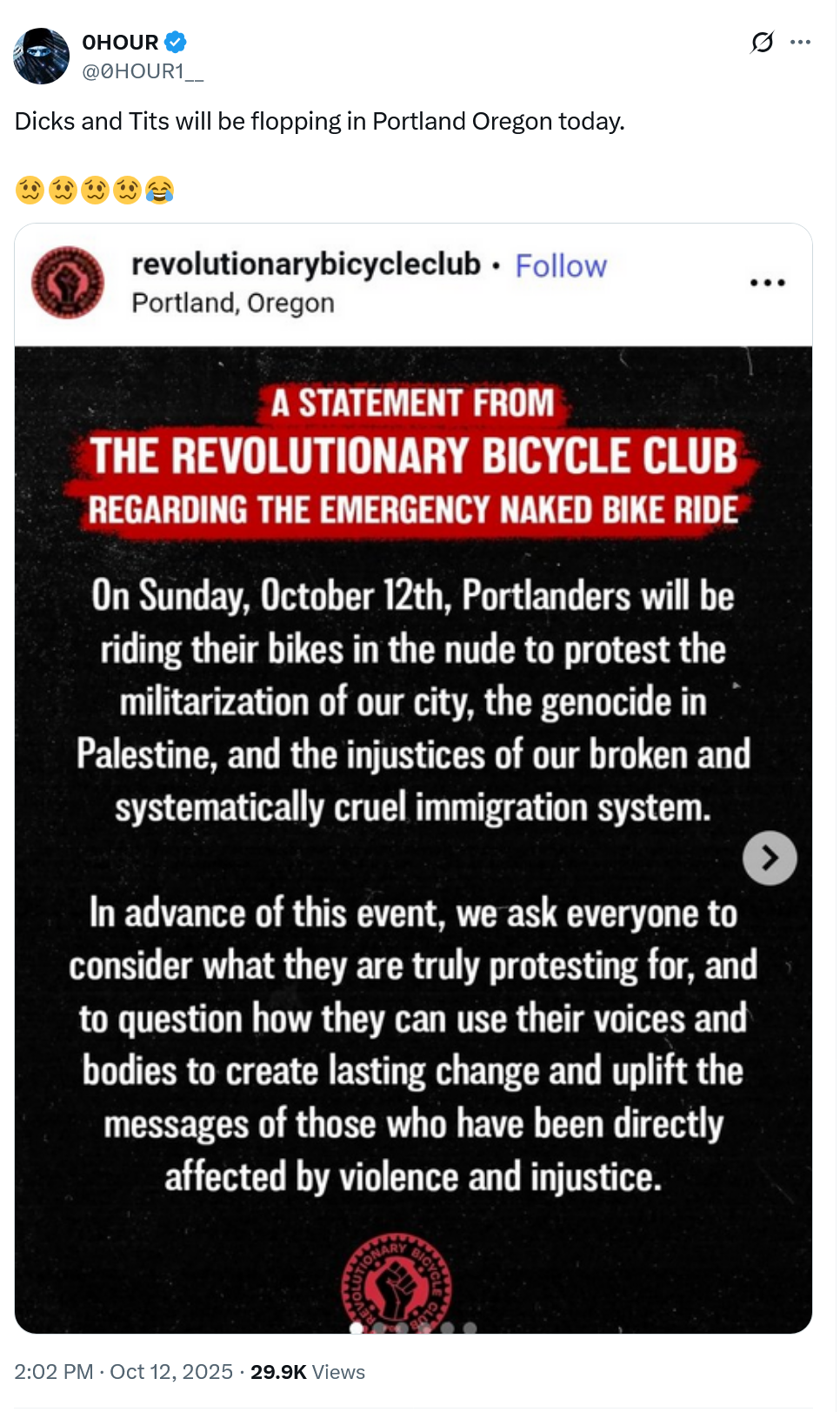Viewport: 840px width, 1412px height.
Task: Open the post's more options menu
Action: (801, 42)
